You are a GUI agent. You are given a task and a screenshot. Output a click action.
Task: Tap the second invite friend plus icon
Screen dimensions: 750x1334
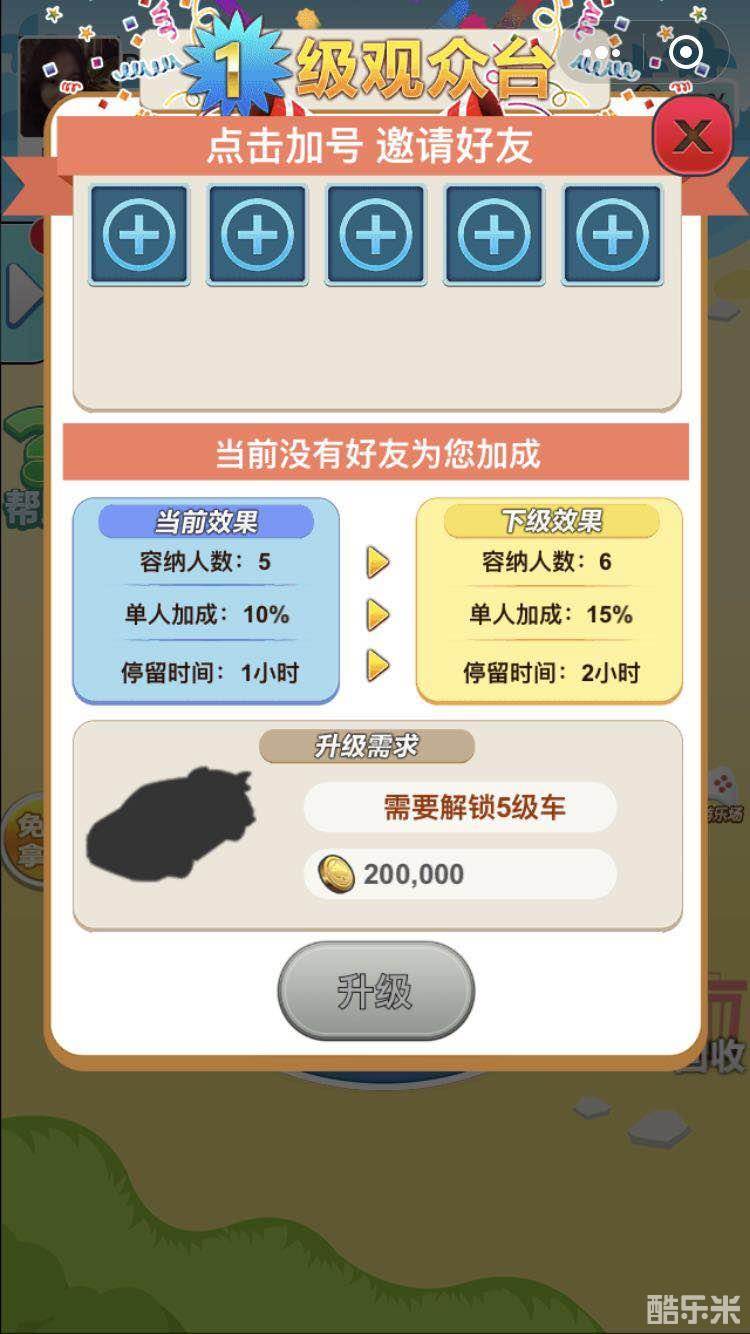[x=257, y=236]
